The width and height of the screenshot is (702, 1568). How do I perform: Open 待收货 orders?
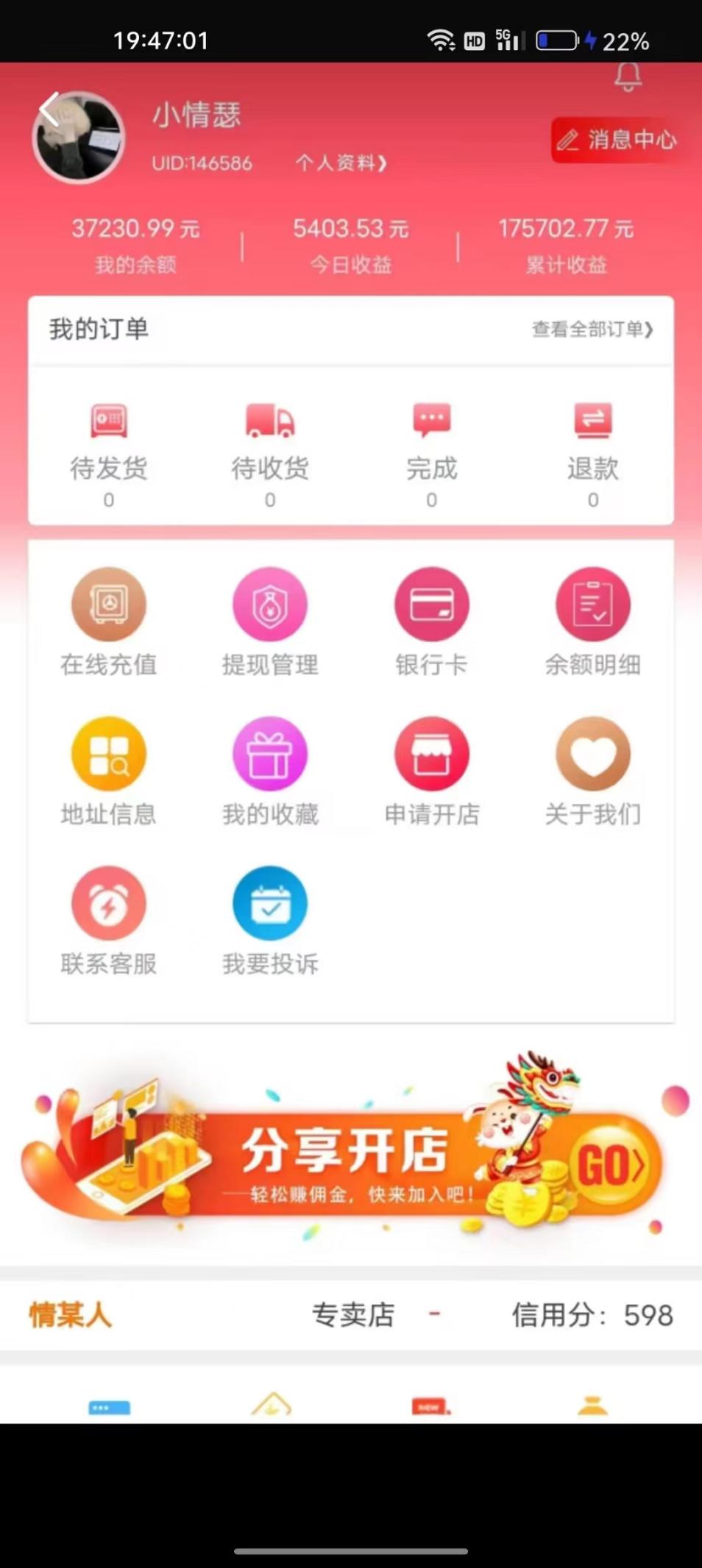[x=270, y=449]
